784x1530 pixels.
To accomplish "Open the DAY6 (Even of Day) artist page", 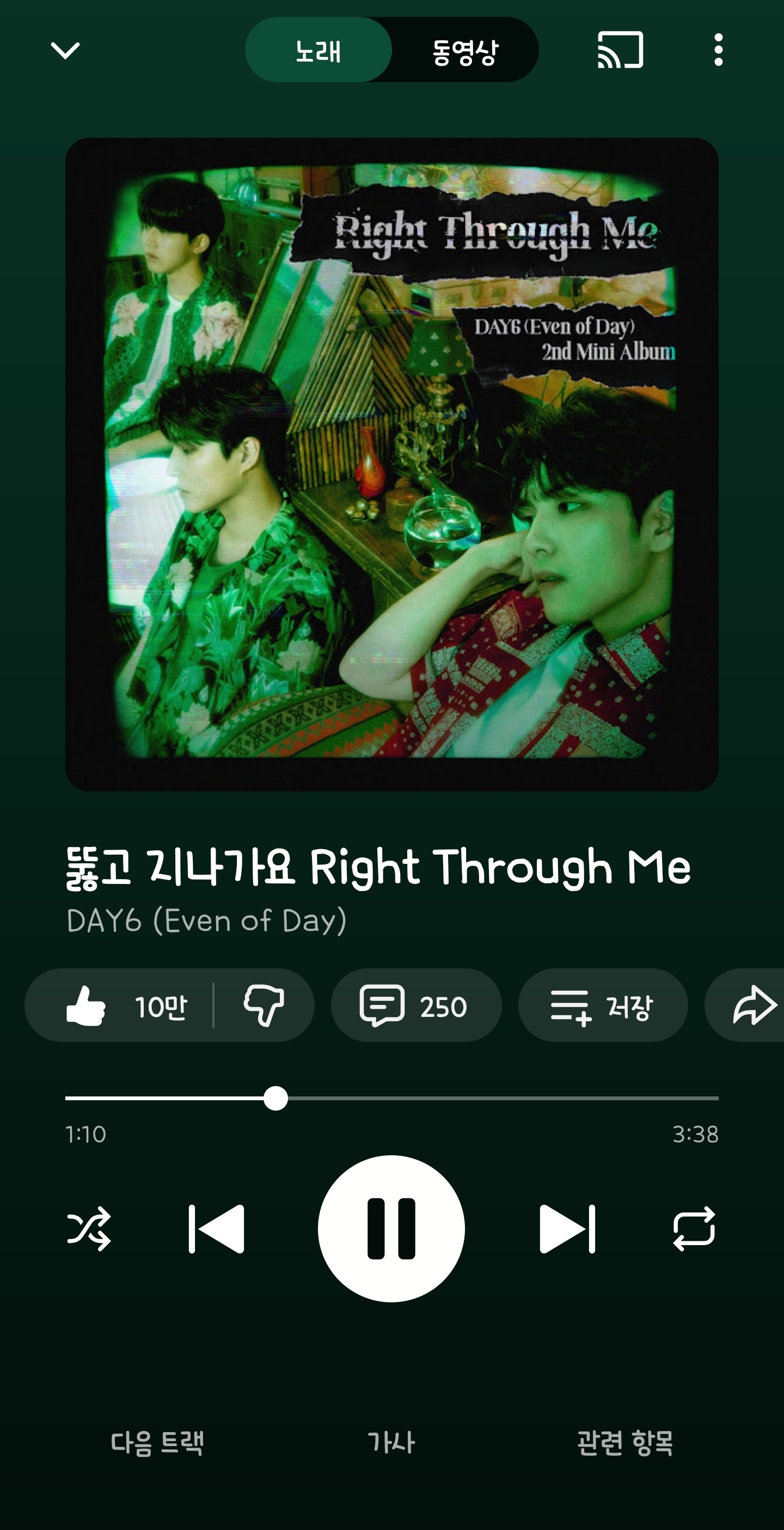I will [x=206, y=921].
